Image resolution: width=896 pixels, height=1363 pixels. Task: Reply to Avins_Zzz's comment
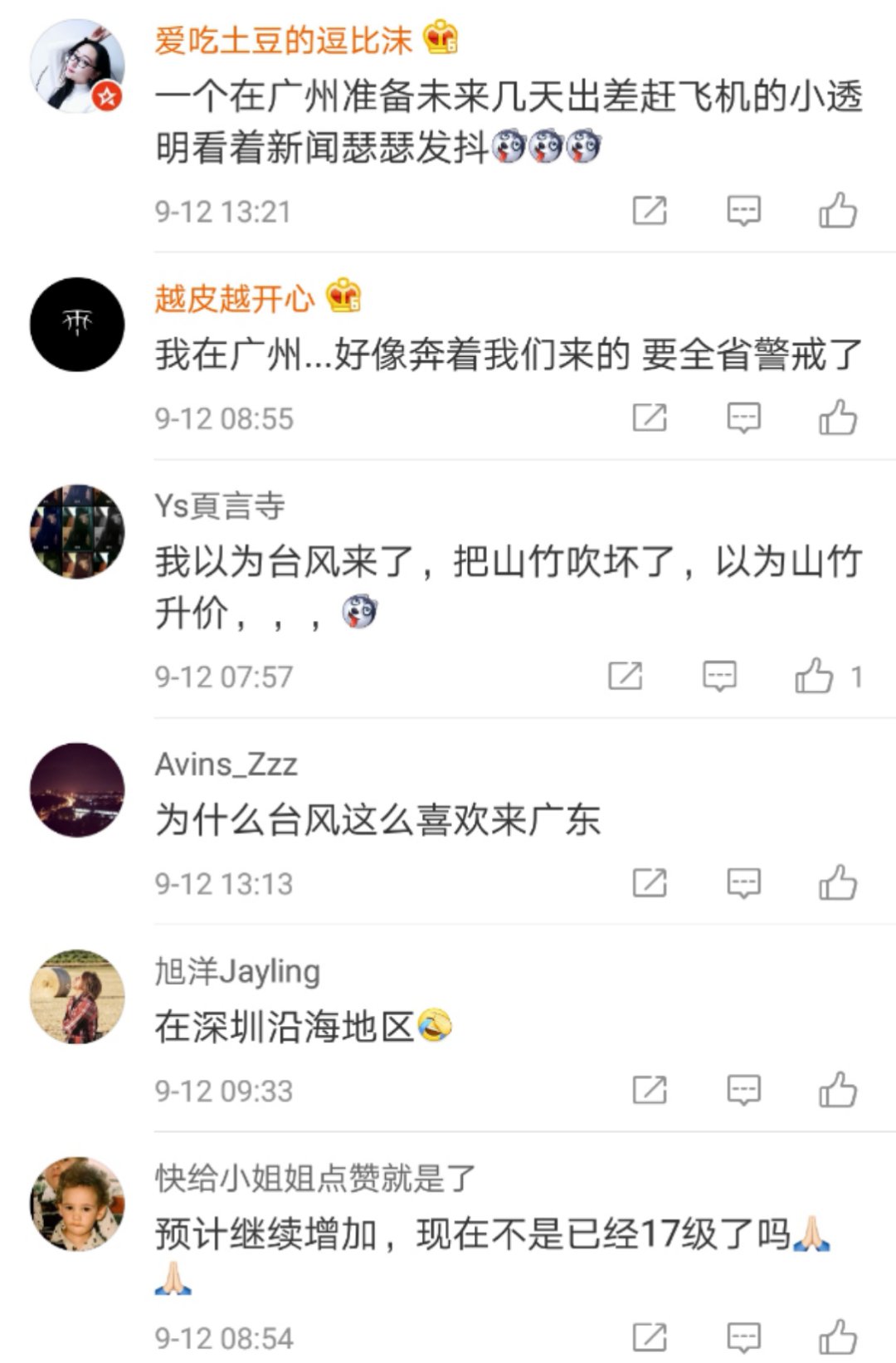743,882
